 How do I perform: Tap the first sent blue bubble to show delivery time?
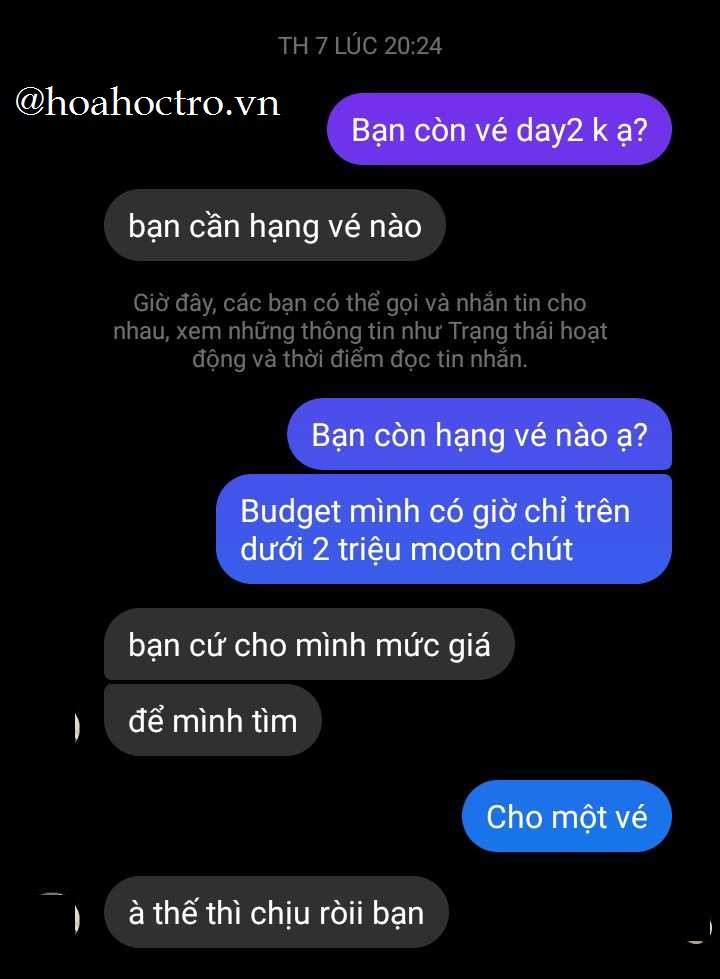[499, 129]
